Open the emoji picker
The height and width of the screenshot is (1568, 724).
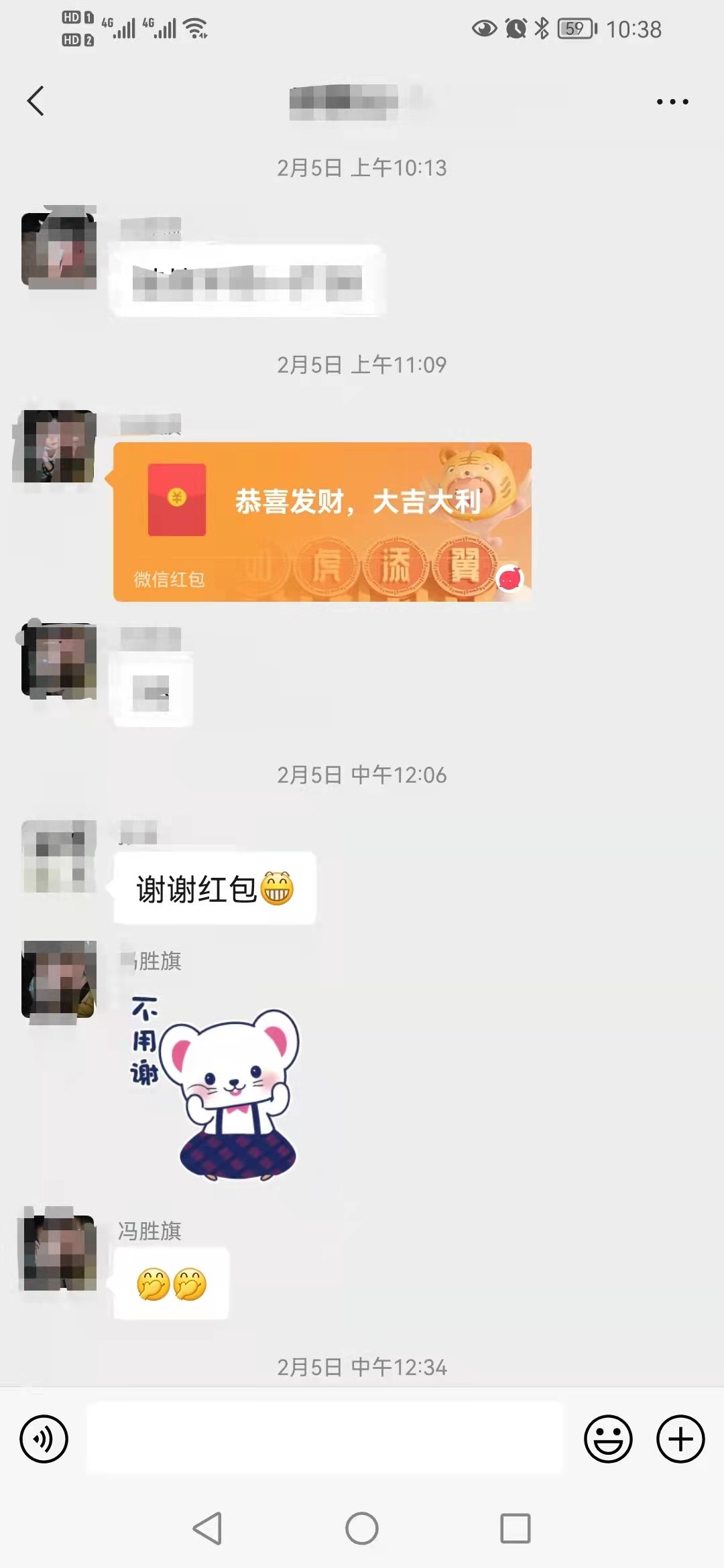click(608, 1439)
